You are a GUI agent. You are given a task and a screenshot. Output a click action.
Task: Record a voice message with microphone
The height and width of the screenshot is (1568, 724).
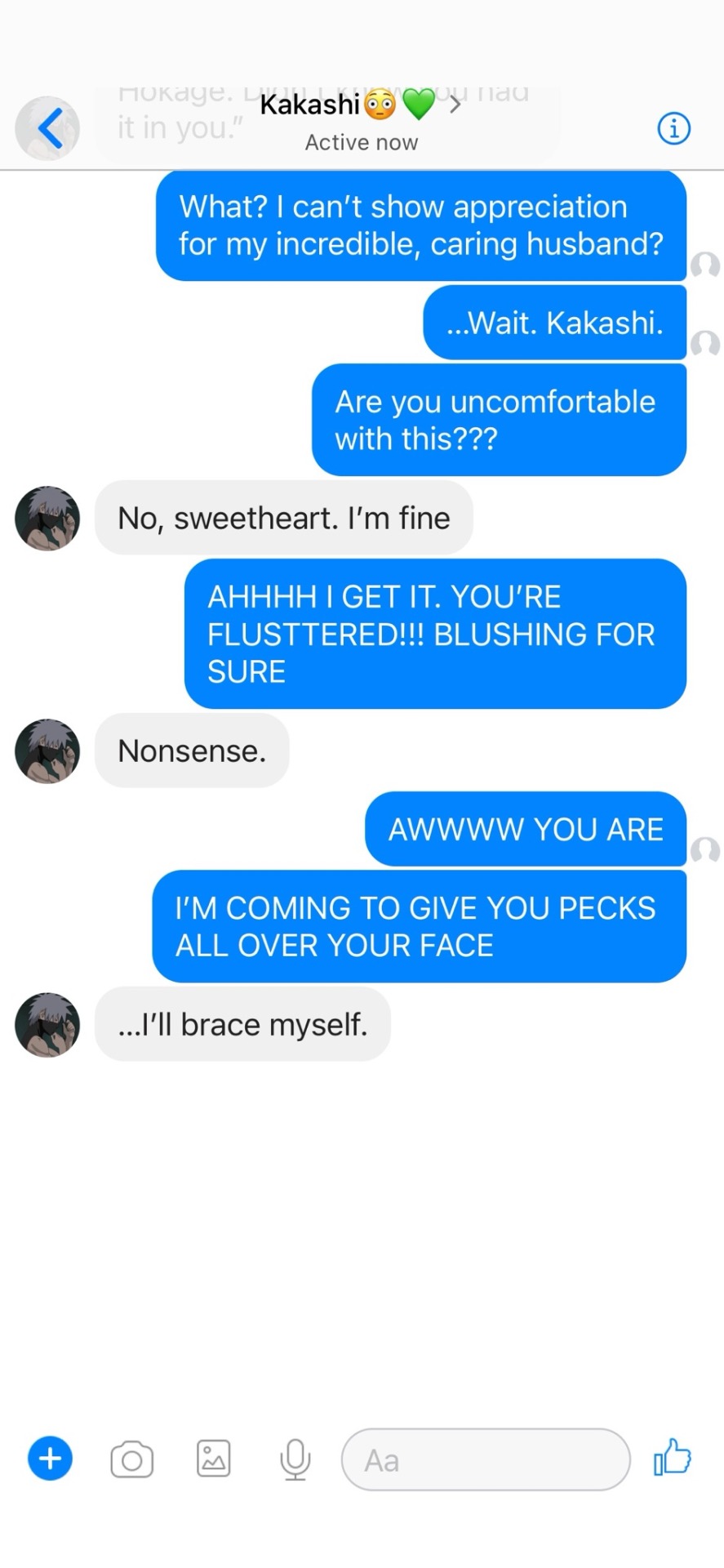coord(295,1459)
